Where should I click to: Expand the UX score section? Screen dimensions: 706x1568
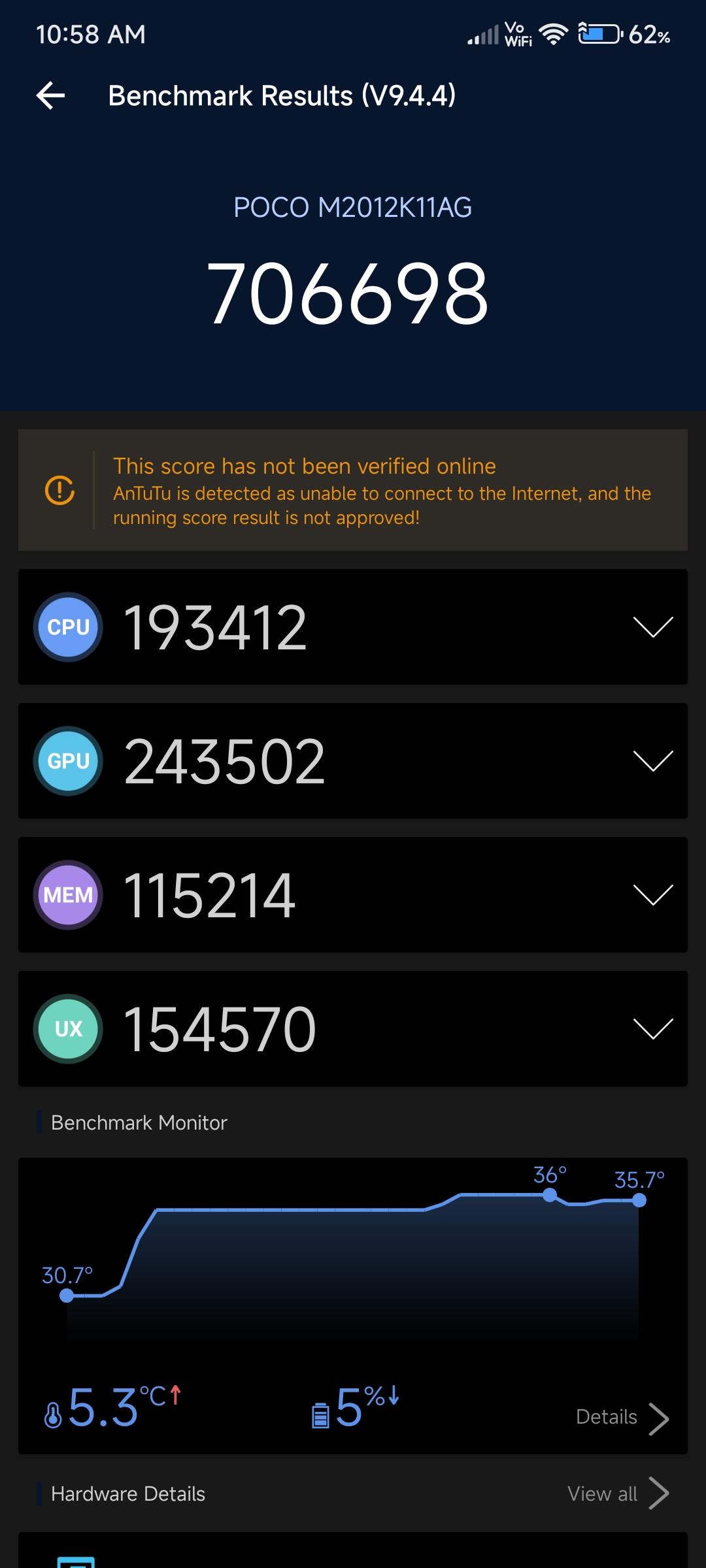click(652, 1029)
